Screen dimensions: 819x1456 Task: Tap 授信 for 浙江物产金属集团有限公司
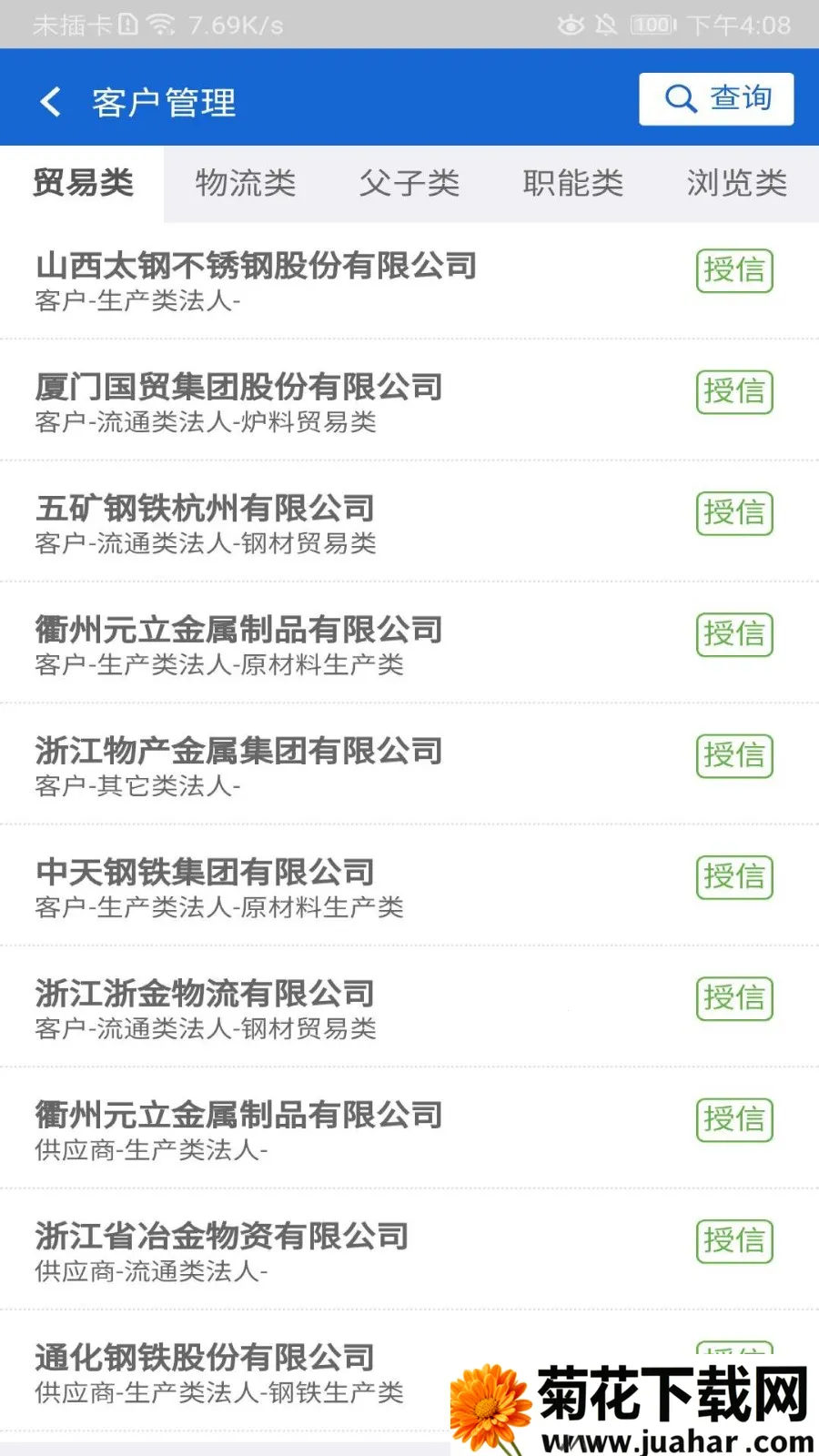pyautogui.click(x=734, y=755)
